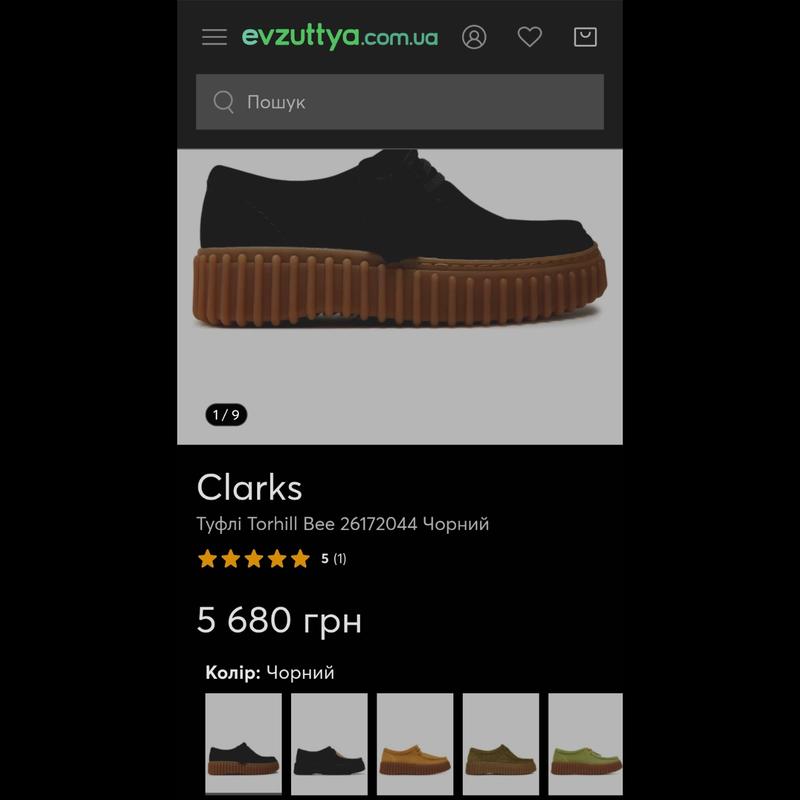800x800 pixels.
Task: Go to evzuttya.com.ua home page
Action: [x=340, y=38]
